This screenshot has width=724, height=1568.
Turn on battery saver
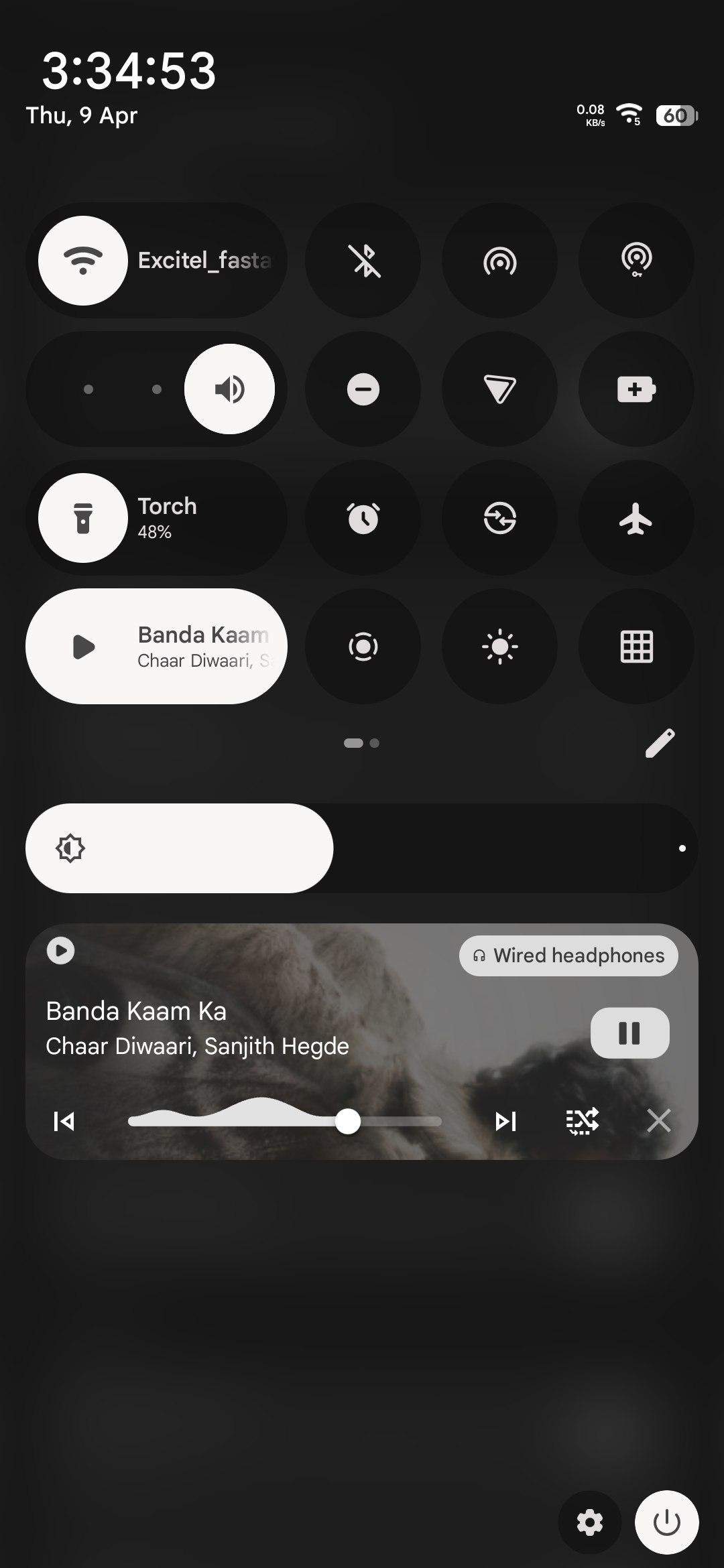[636, 389]
